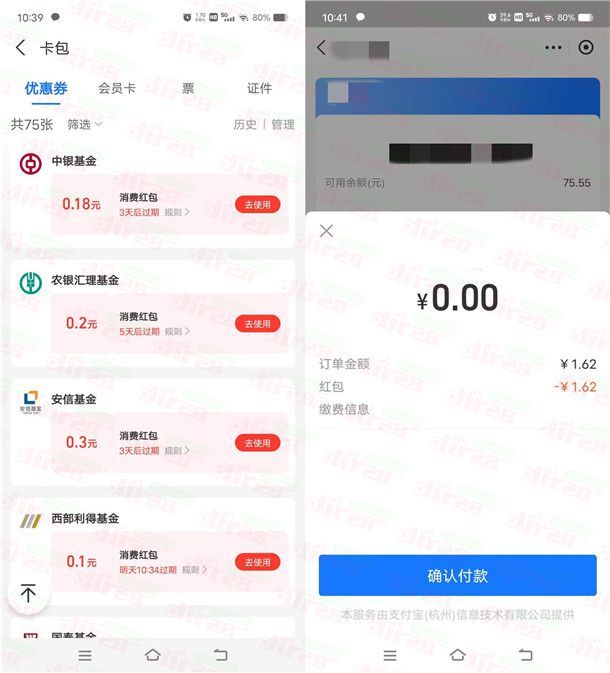Viewport: 610px width, 673px height.
Task: Open the mini program three-dot menu
Action: [x=553, y=48]
